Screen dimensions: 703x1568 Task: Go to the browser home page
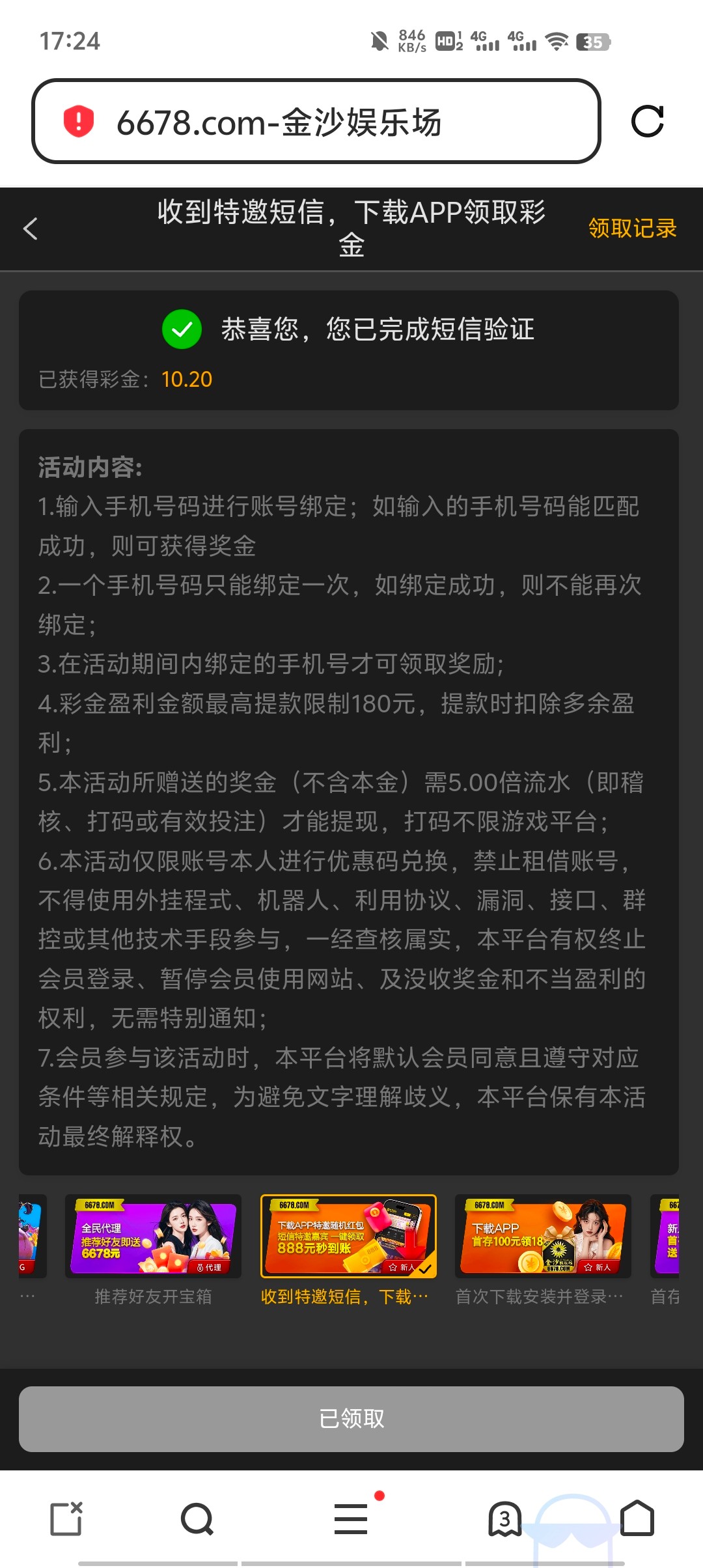pos(637,1519)
